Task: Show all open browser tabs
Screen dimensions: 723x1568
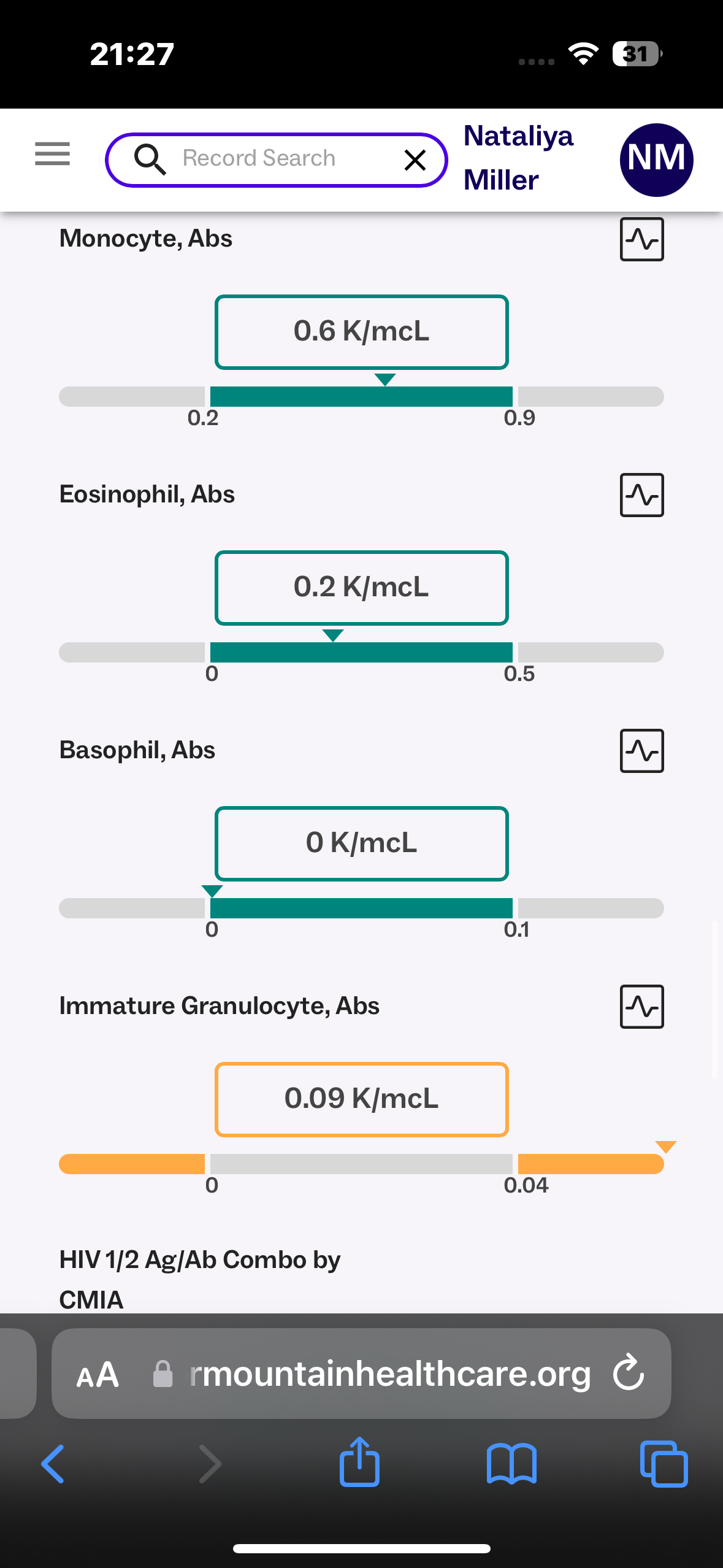Action: 664,1464
